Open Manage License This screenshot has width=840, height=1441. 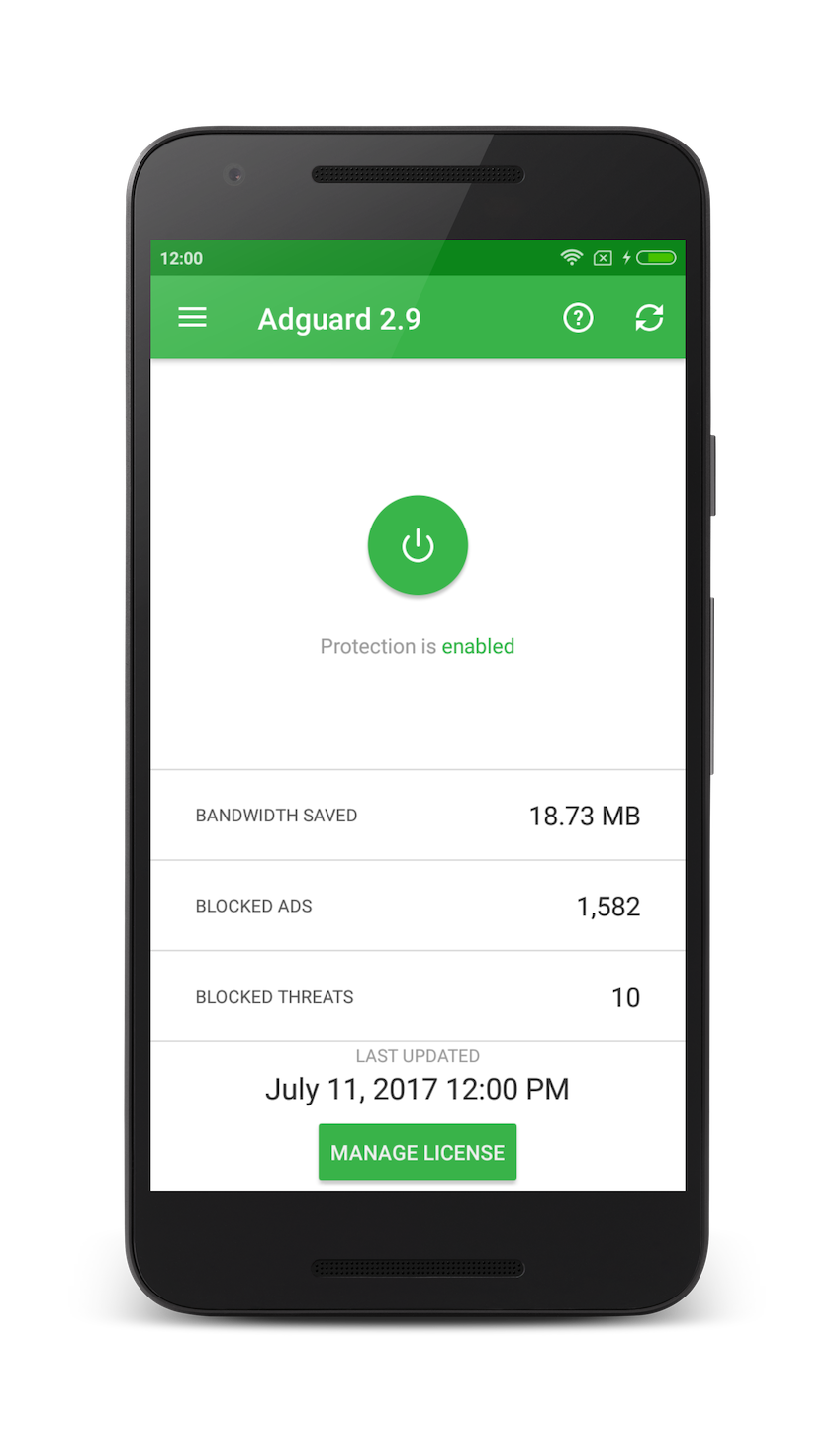[418, 1152]
